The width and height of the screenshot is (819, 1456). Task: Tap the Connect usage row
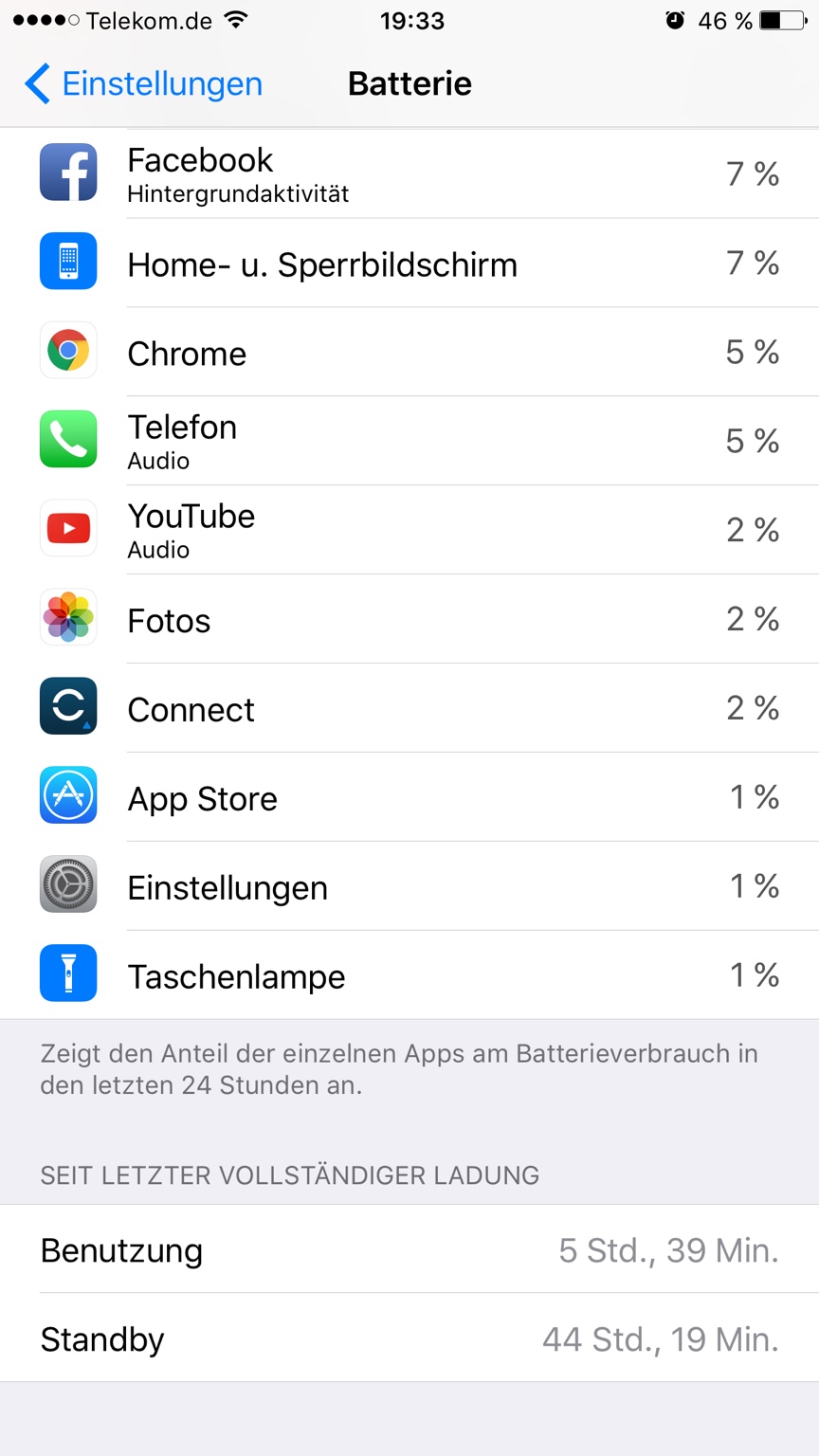coord(409,708)
